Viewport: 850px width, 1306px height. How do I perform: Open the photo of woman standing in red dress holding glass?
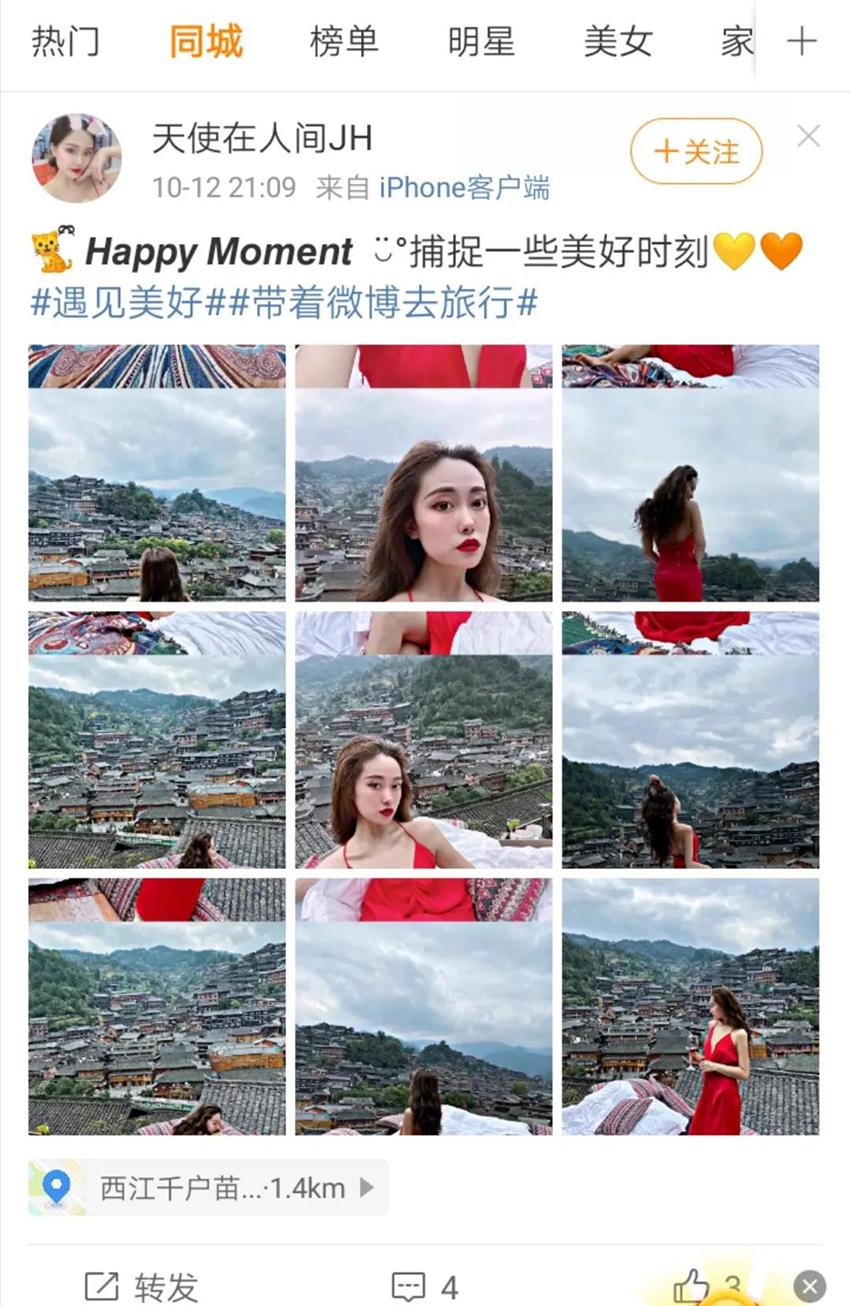point(690,1007)
